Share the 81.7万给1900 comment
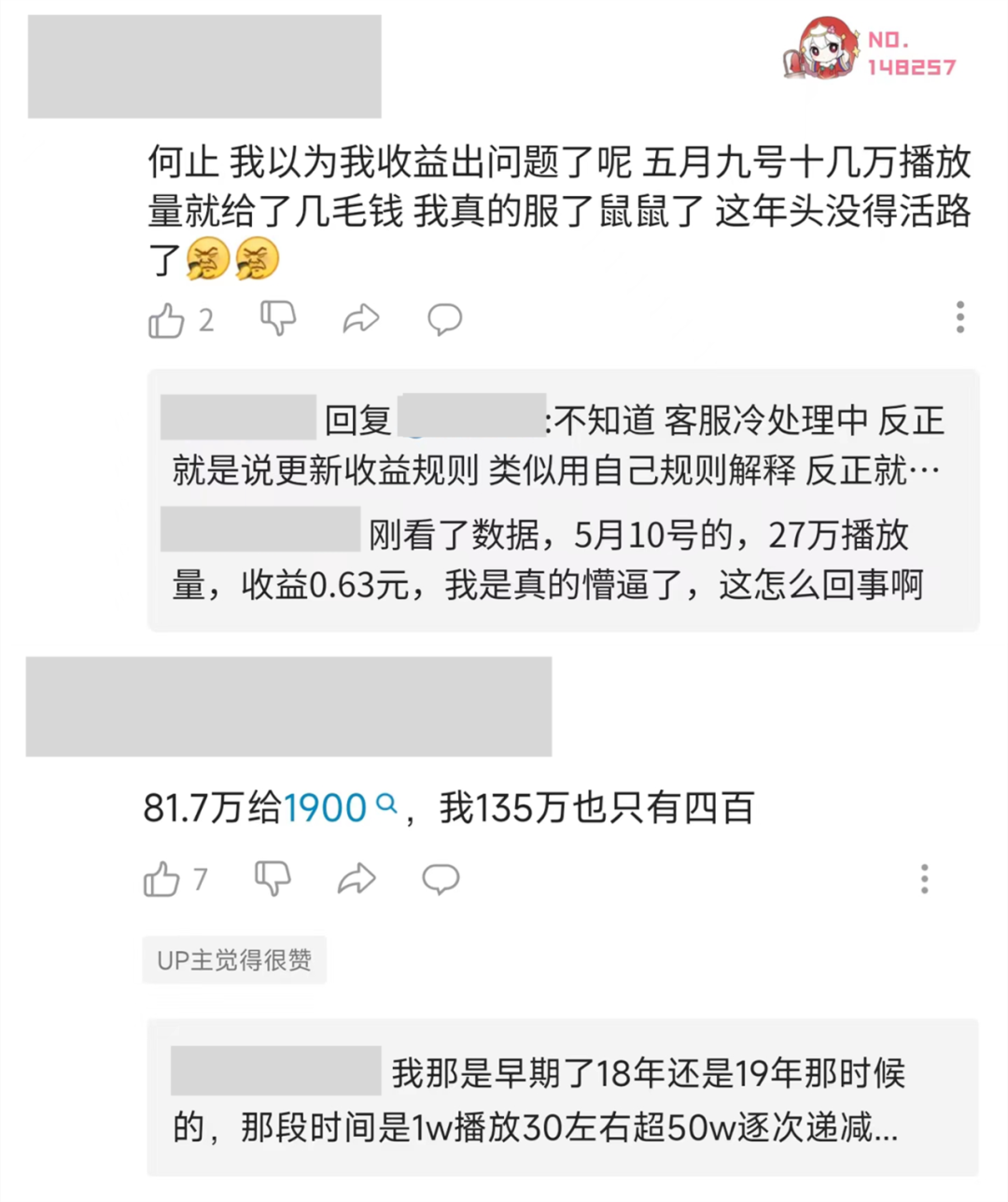Screen dimensions: 1008x1202 (356, 879)
